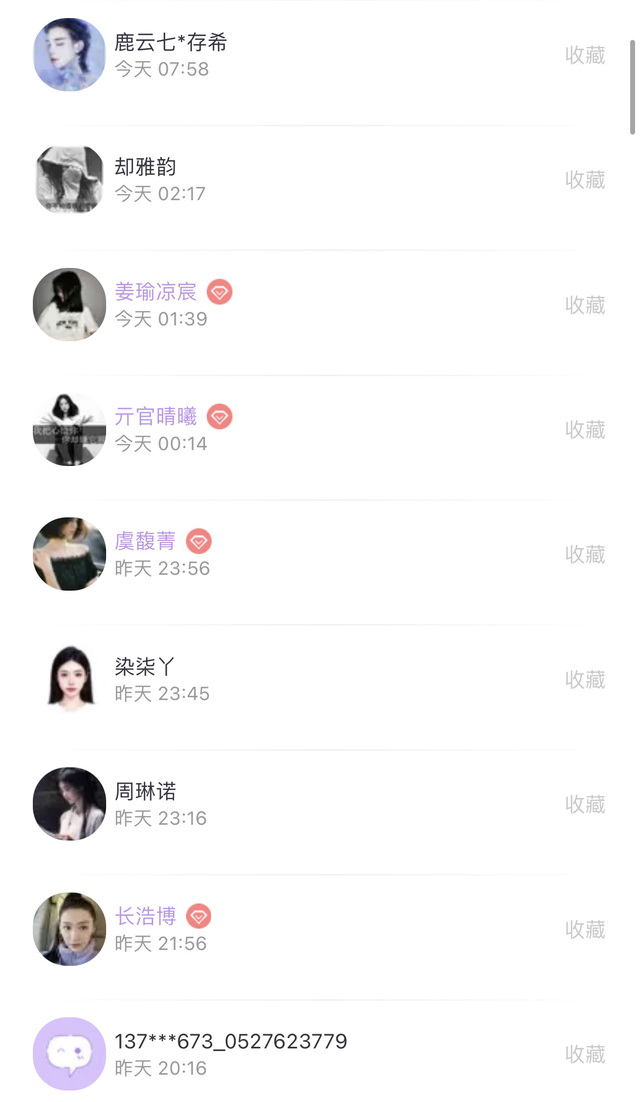640x1102 pixels.
Task: Favorite 长浩博 with 收藏
Action: (585, 930)
